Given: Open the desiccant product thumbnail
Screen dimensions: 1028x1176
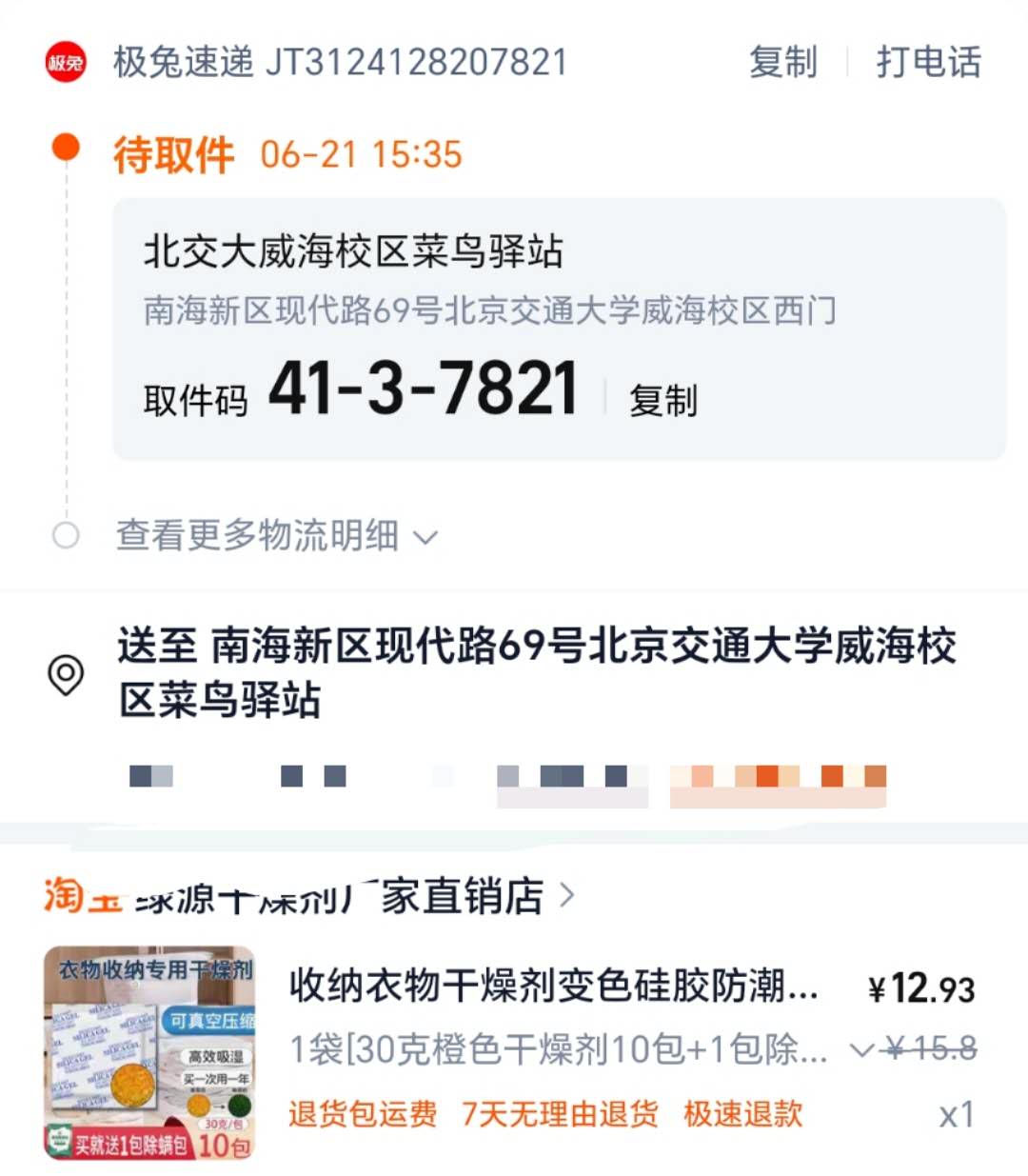Looking at the screenshot, I should tap(149, 1052).
